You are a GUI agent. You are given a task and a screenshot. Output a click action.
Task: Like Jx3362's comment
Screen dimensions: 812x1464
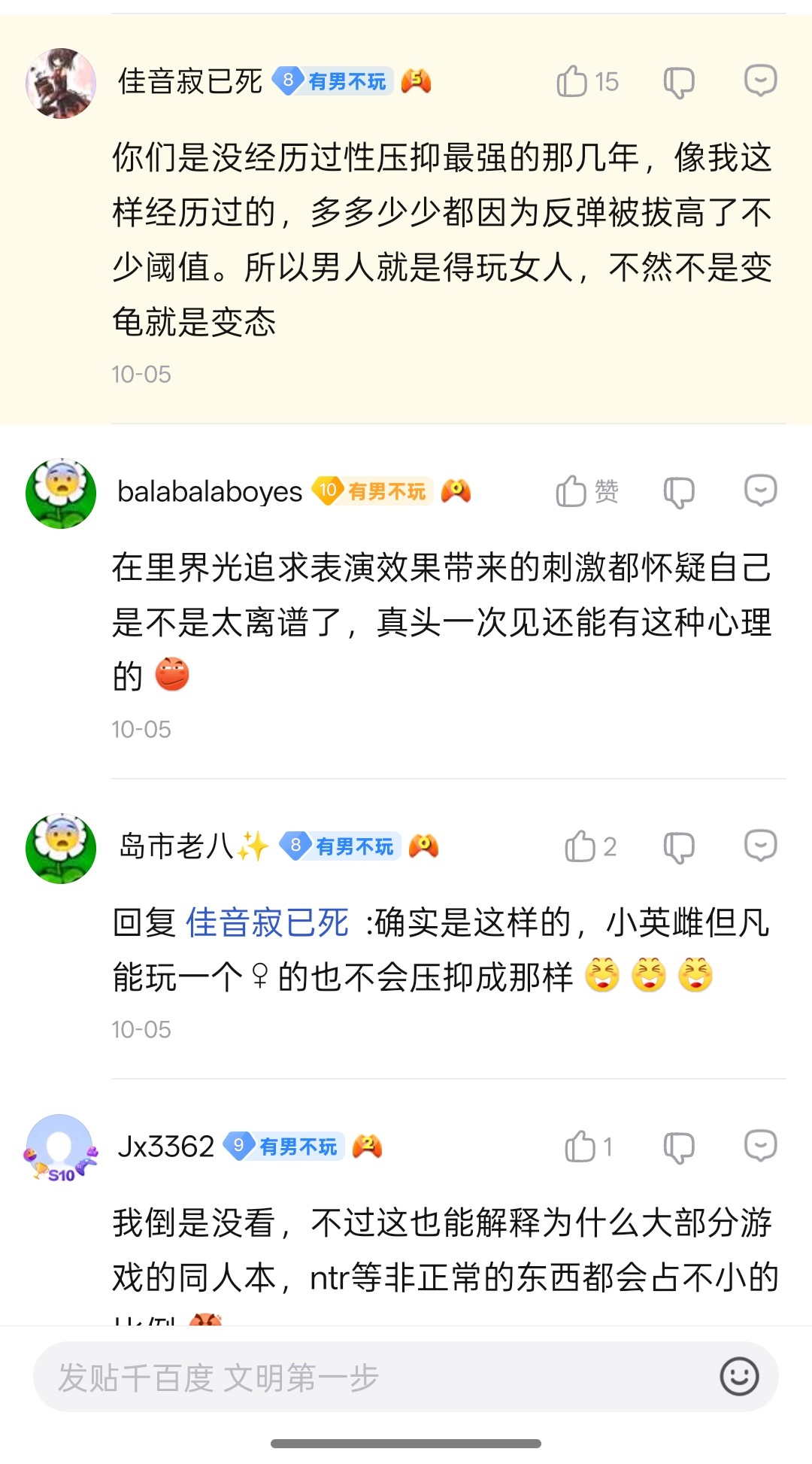click(x=580, y=1147)
